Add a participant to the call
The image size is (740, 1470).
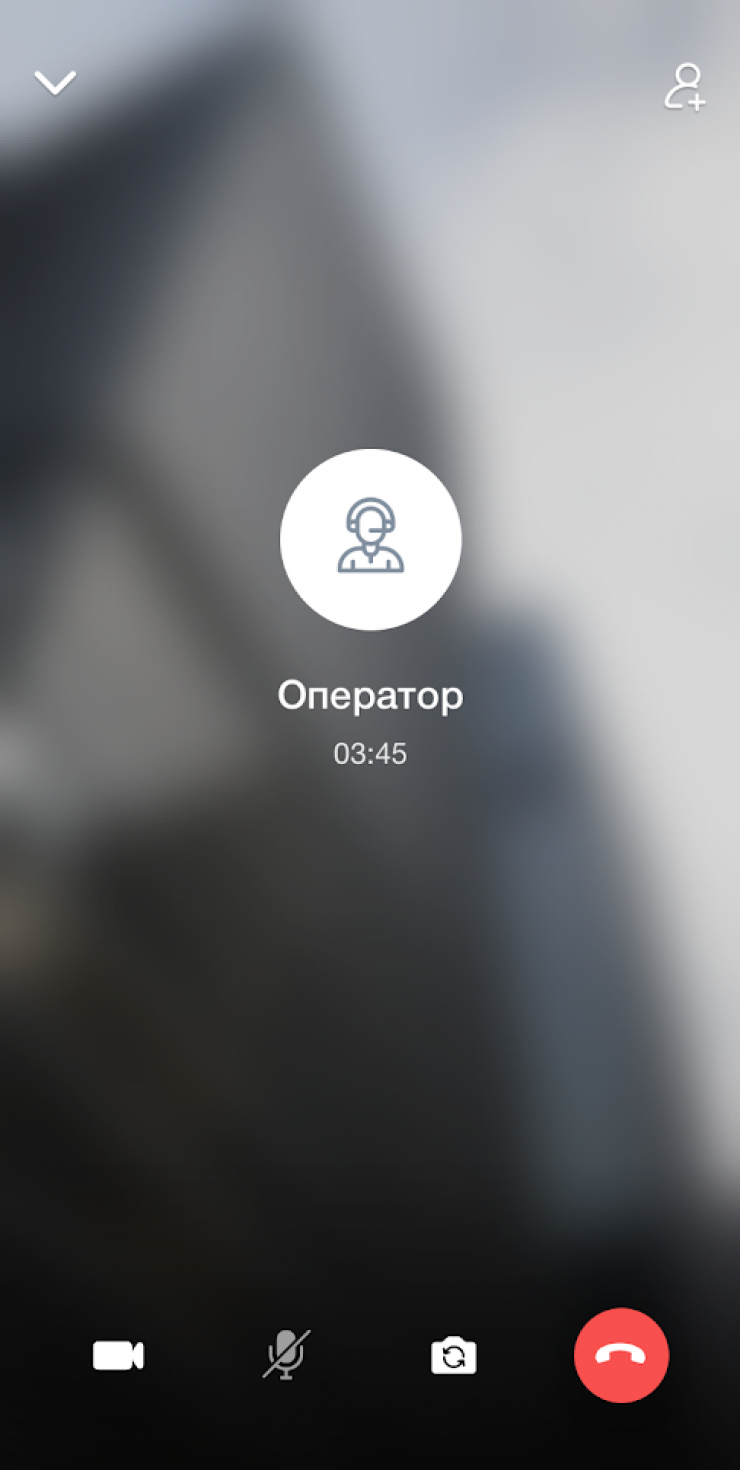coord(686,86)
